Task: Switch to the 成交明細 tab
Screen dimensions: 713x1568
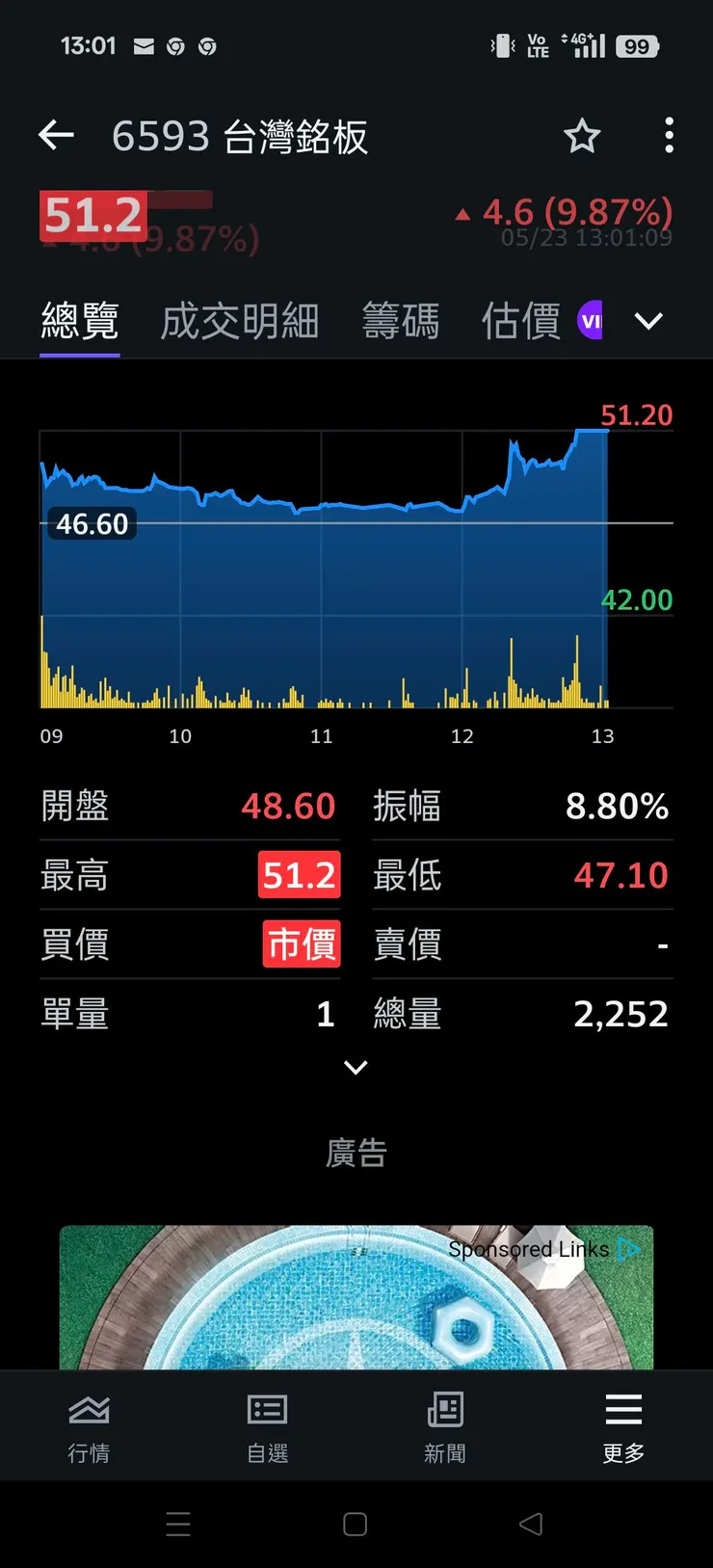Action: click(239, 320)
